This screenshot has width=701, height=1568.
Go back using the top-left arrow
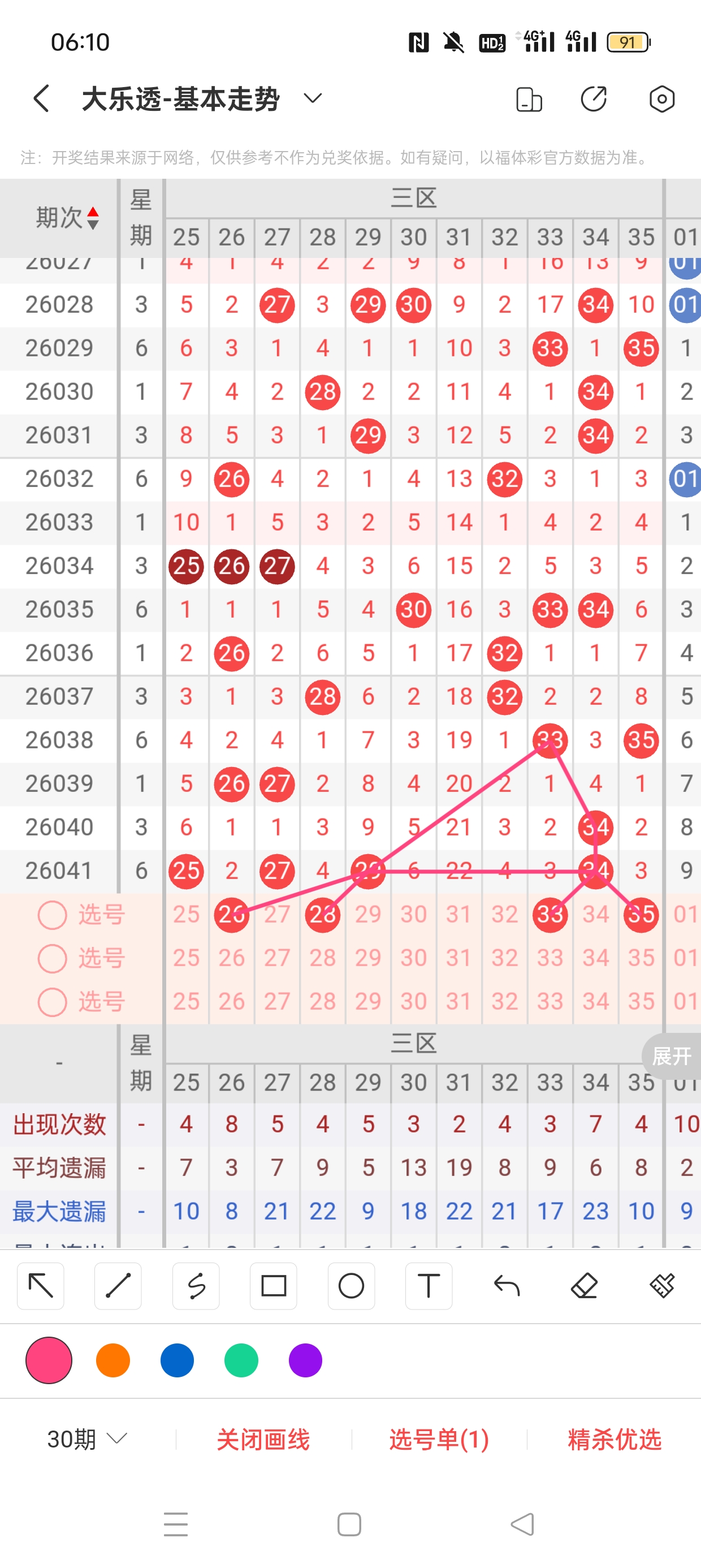pyautogui.click(x=41, y=98)
